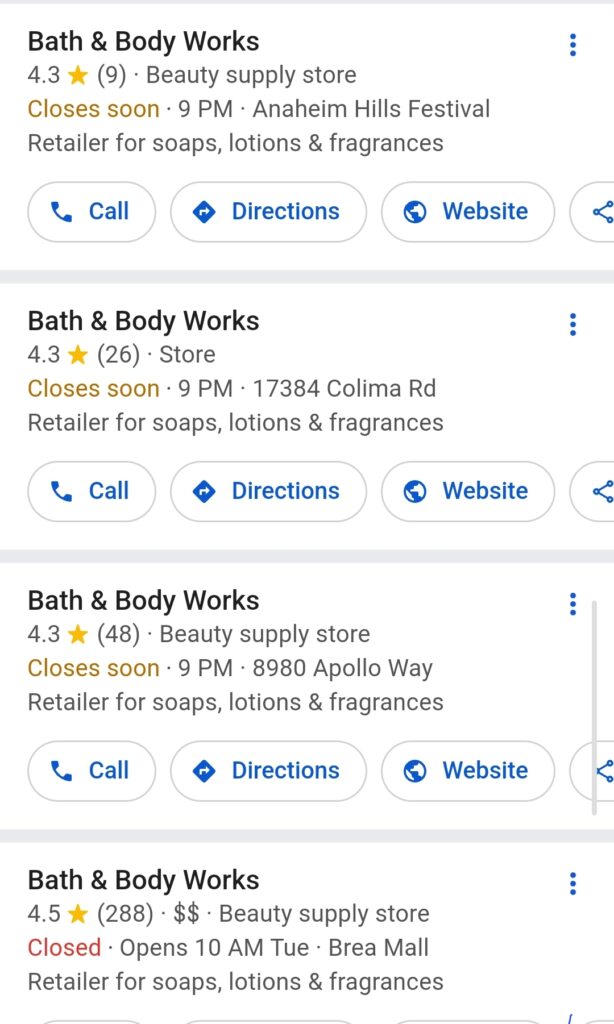The width and height of the screenshot is (614, 1024).
Task: Open overflow menu for 17384 Colima Rd listing
Action: [572, 324]
